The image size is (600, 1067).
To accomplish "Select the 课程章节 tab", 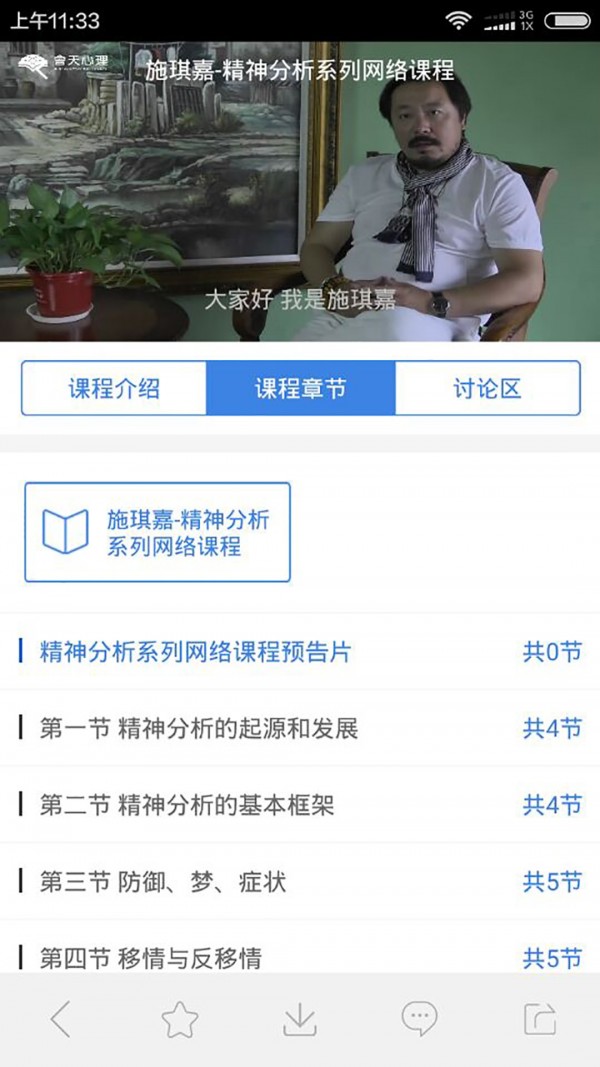I will click(300, 388).
